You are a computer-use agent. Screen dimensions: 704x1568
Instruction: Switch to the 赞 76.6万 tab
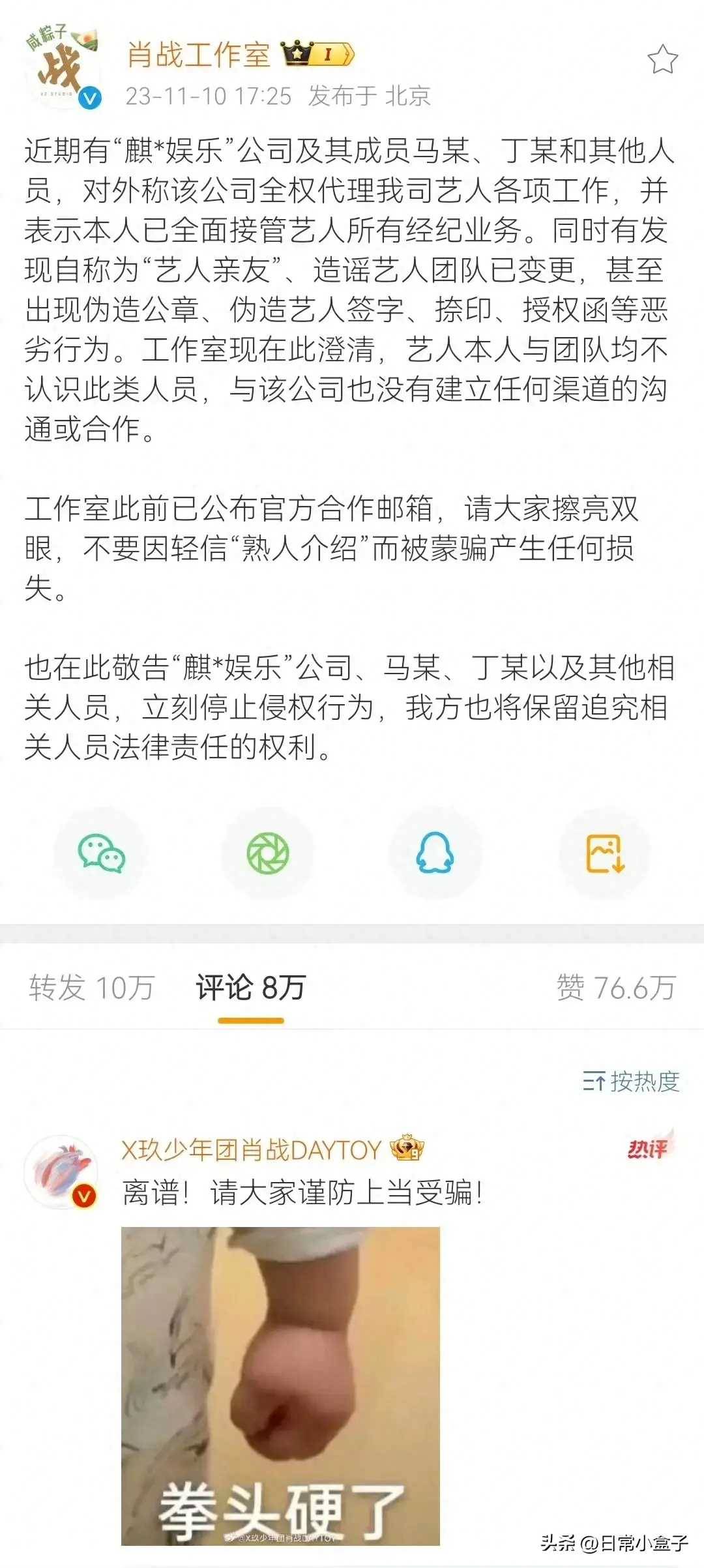click(616, 988)
